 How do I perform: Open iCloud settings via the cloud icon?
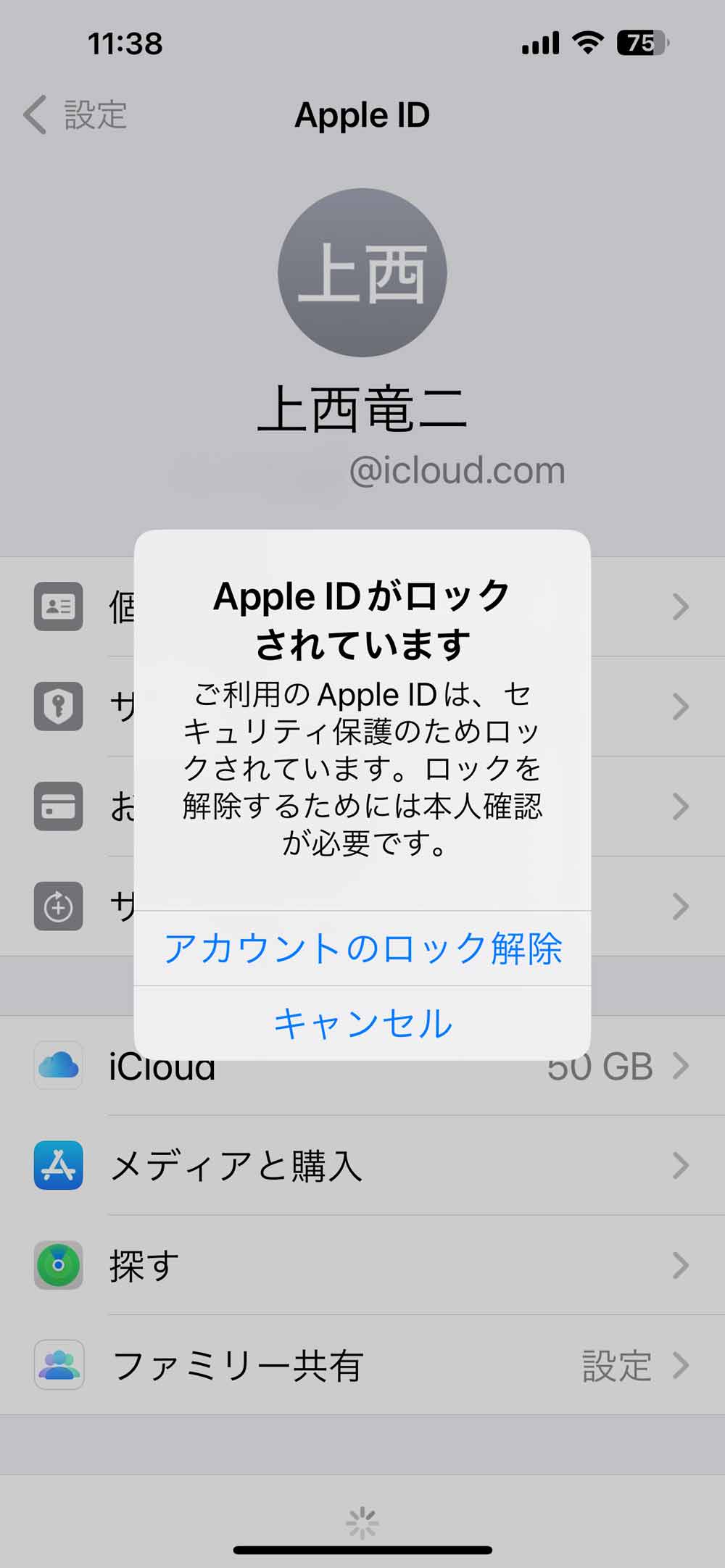58,1065
